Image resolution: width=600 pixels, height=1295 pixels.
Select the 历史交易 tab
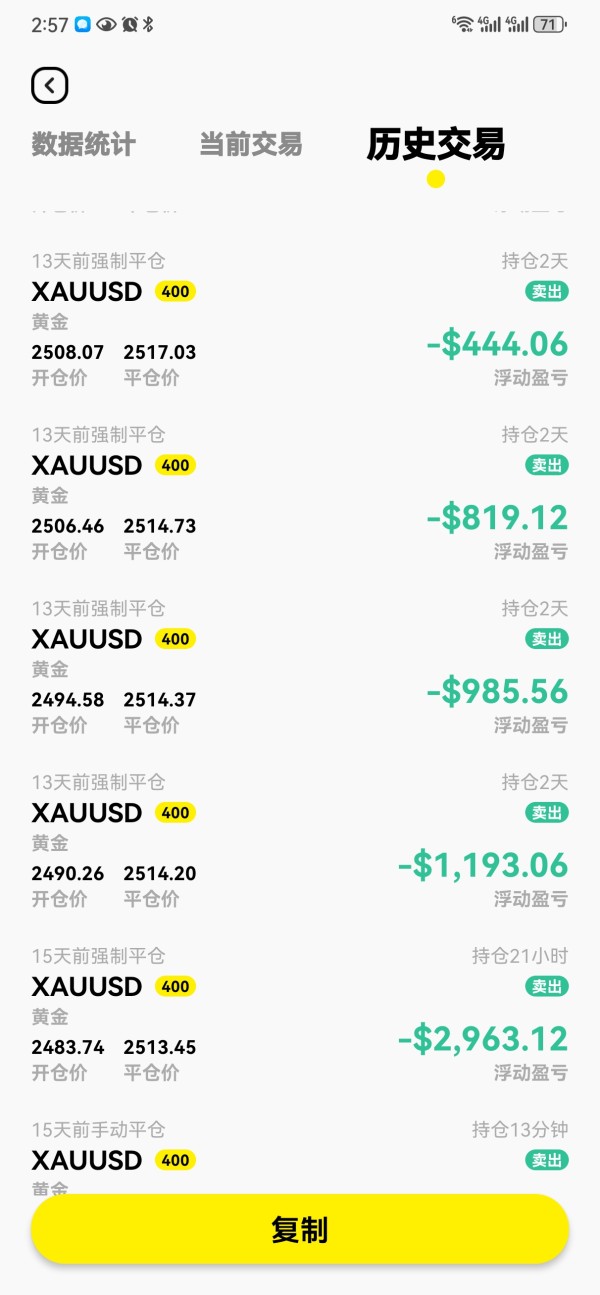point(435,144)
